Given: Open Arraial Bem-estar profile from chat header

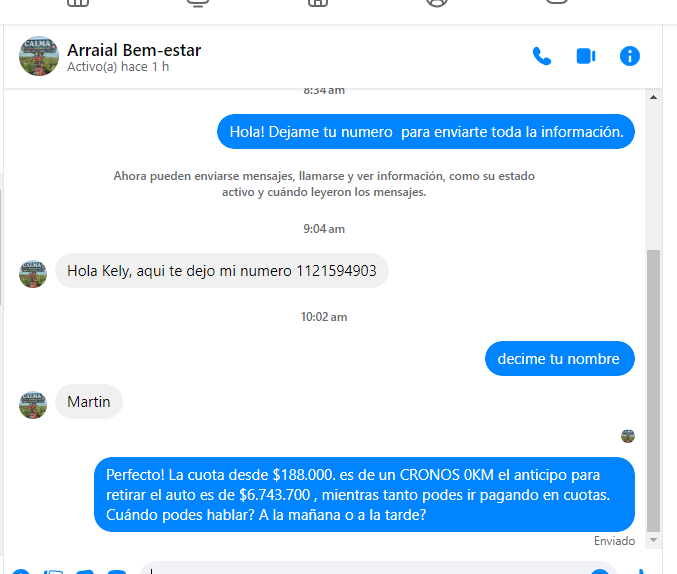Looking at the screenshot, I should click(x=39, y=56).
